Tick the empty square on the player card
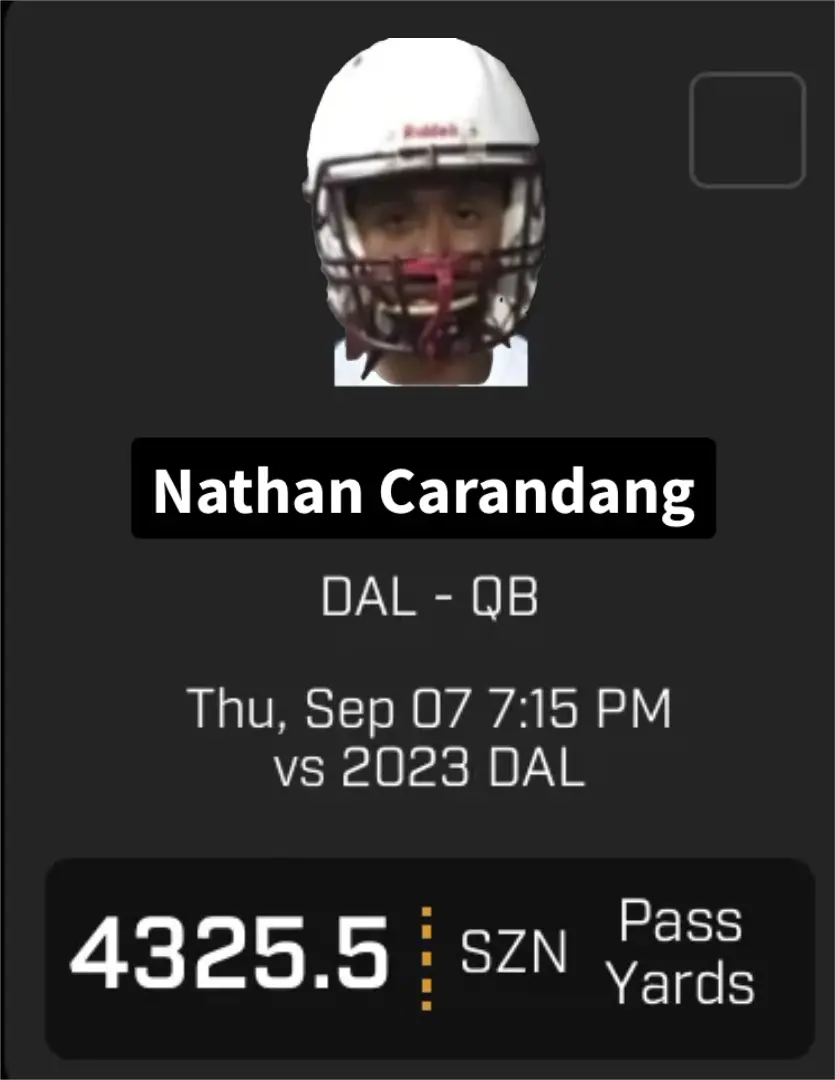The image size is (835, 1080). pyautogui.click(x=747, y=130)
